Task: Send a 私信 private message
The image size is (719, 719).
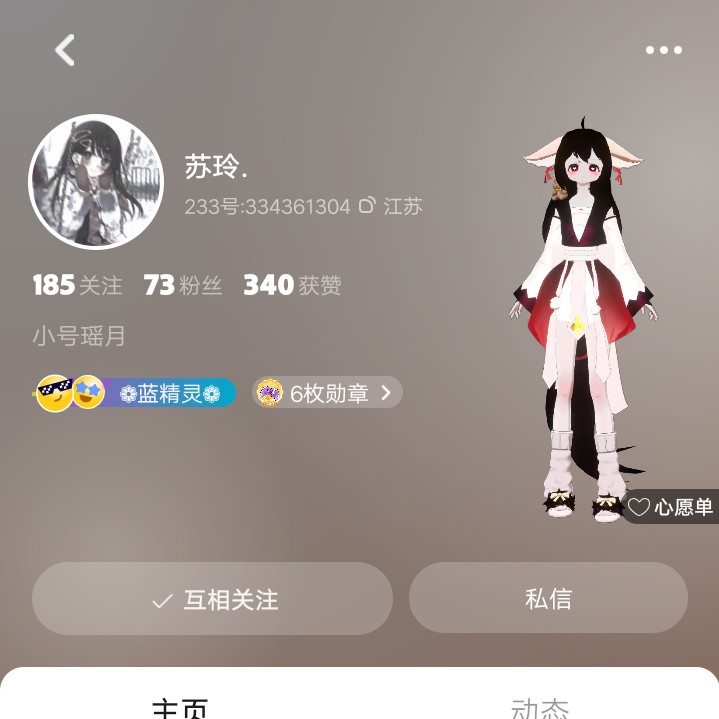Action: (x=548, y=598)
